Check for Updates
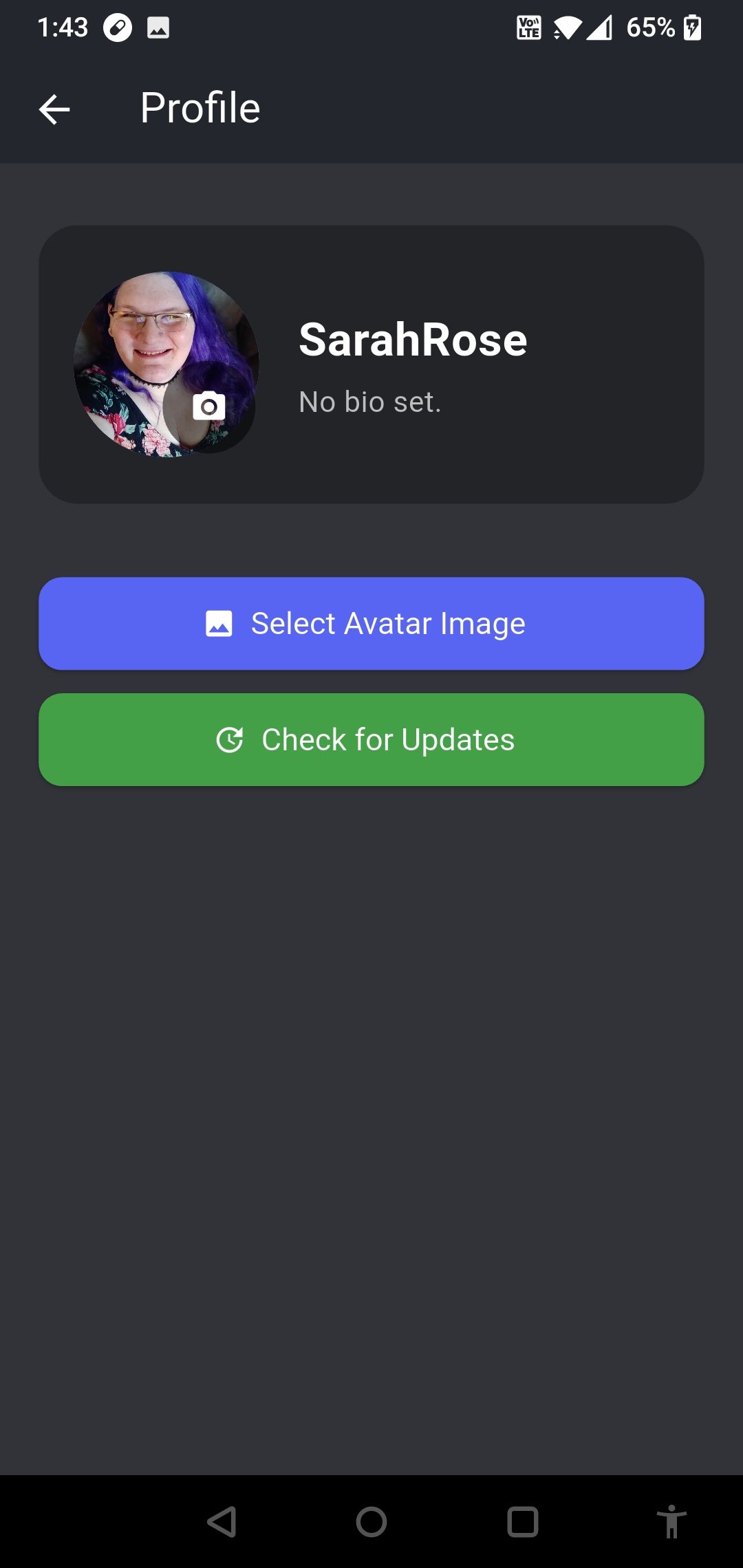This screenshot has height=1568, width=743. (371, 739)
